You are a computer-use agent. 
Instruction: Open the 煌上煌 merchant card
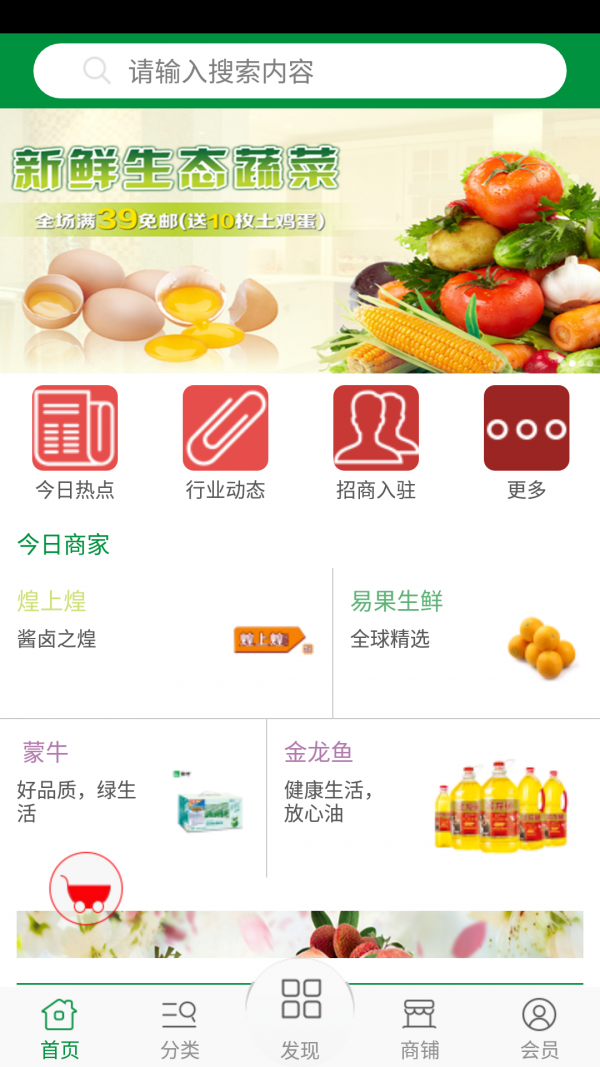pos(165,640)
